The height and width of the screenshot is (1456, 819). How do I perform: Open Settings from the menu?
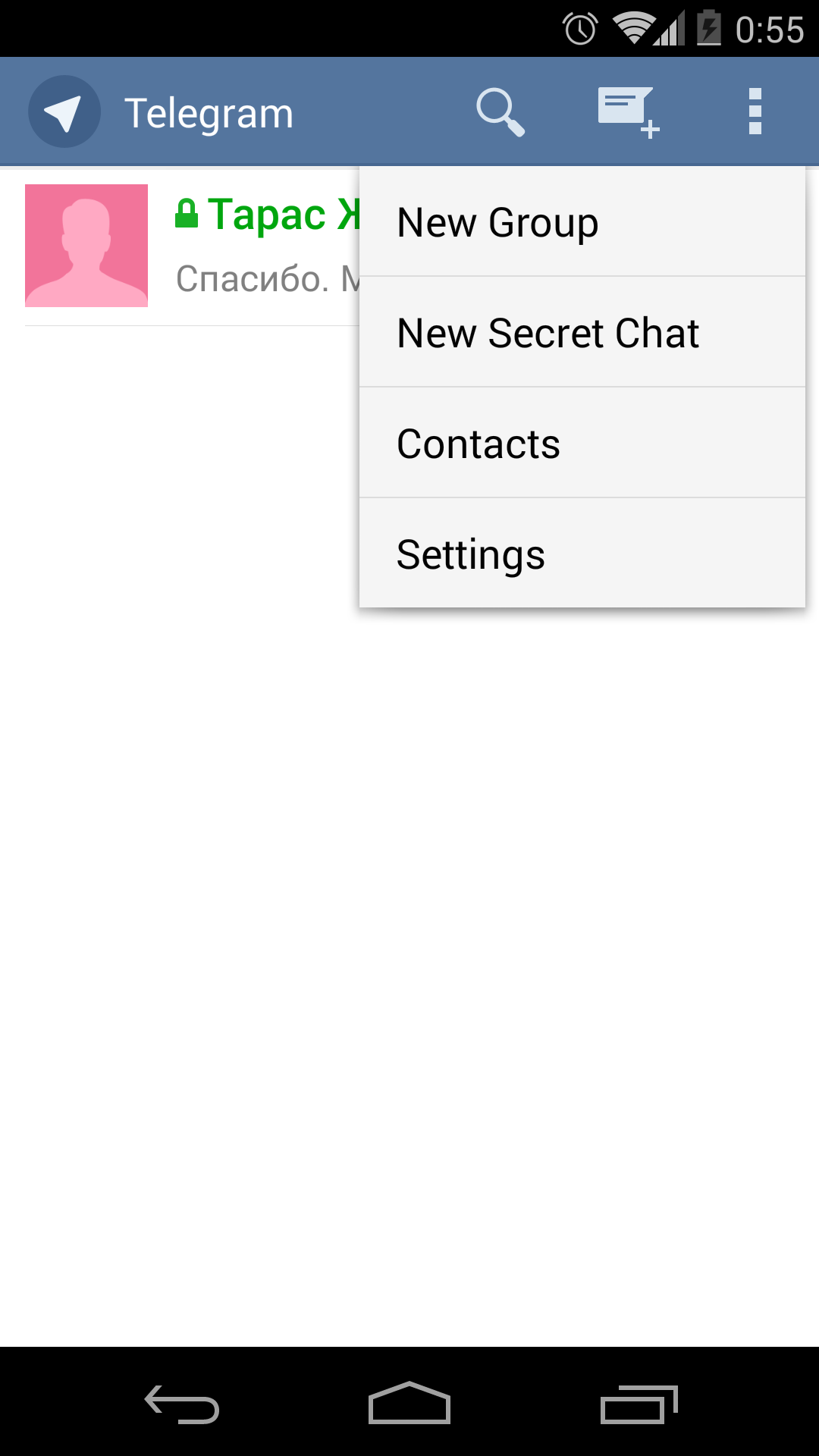582,554
